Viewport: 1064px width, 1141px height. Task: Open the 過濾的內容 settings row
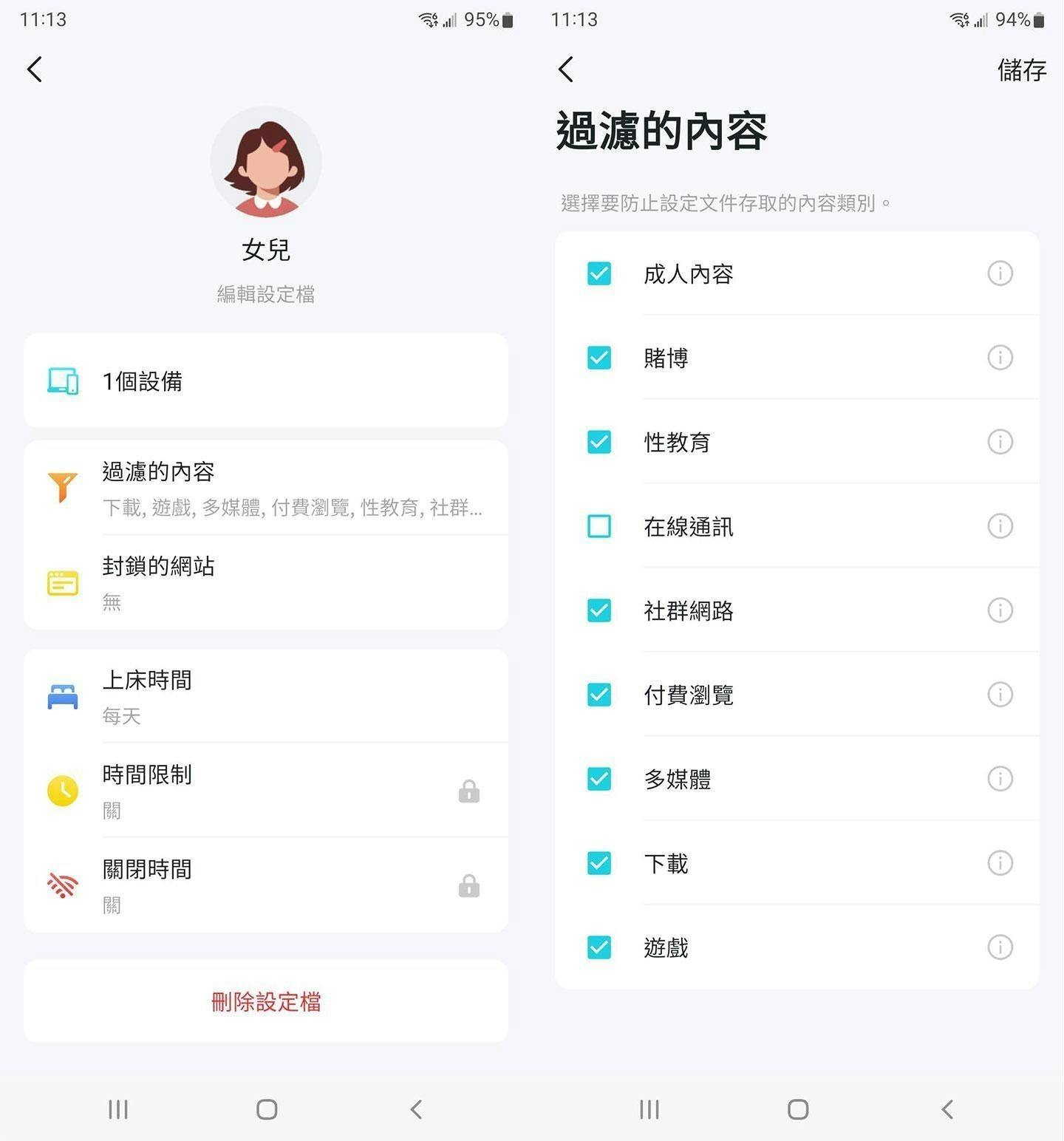(x=266, y=488)
